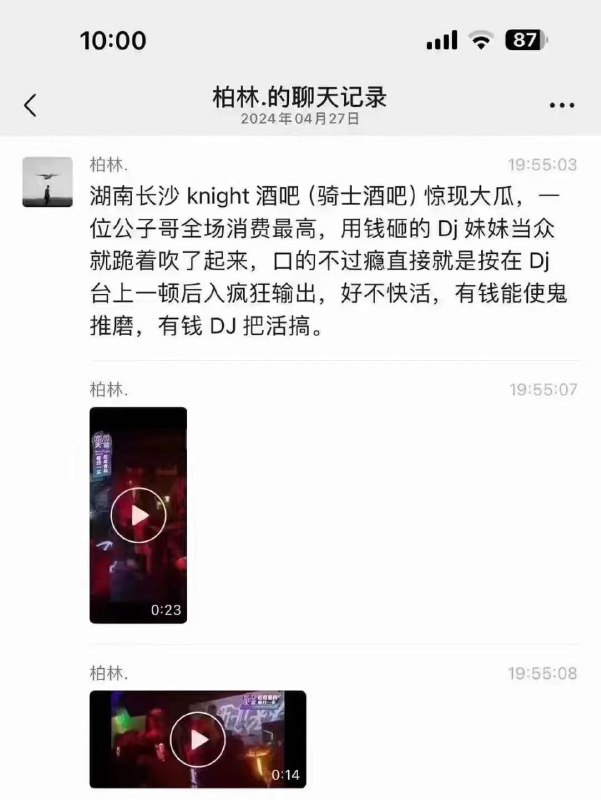Play the 0:14 video clip
This screenshot has width=601, height=800.
pos(197,739)
